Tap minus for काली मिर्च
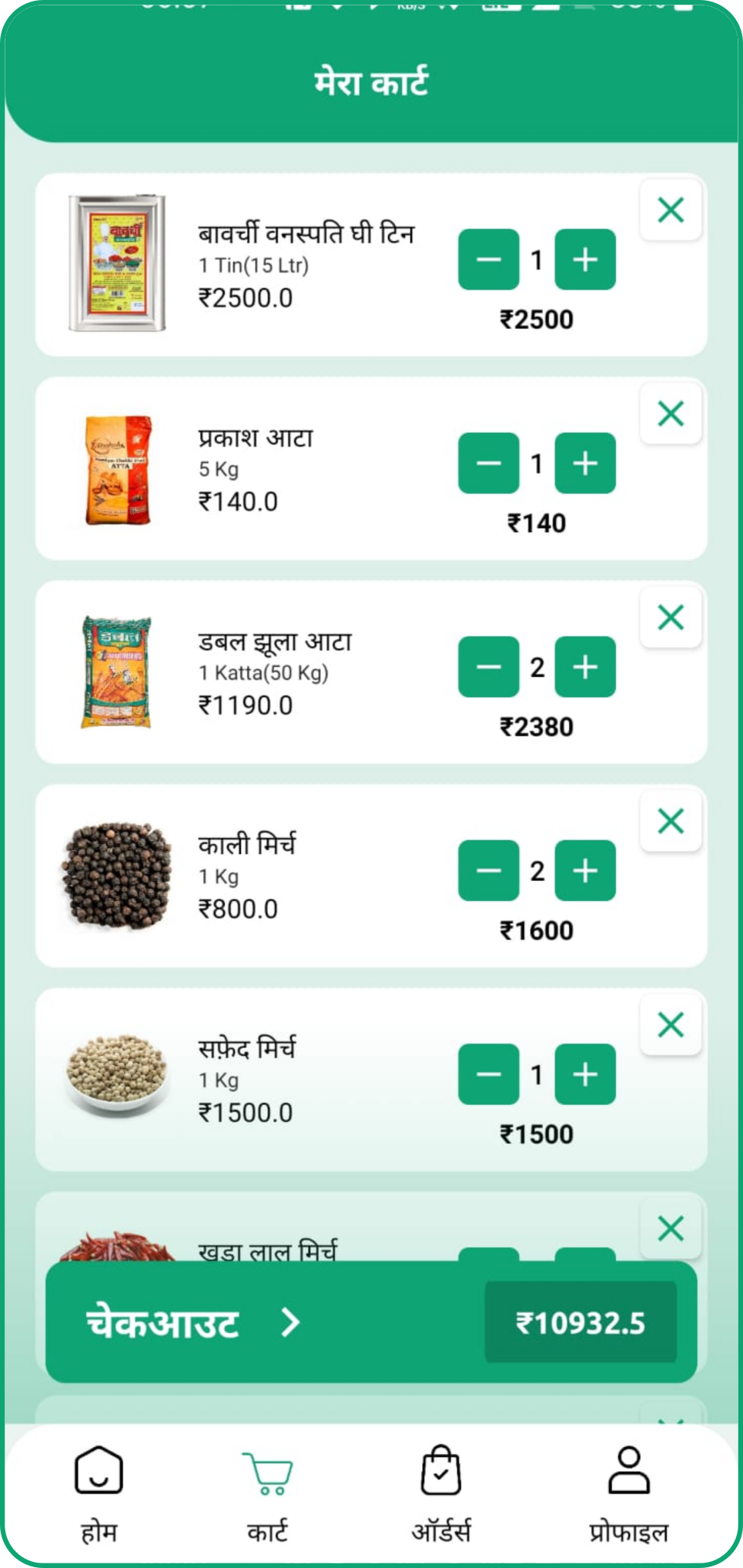The width and height of the screenshot is (743, 1568). [x=488, y=870]
